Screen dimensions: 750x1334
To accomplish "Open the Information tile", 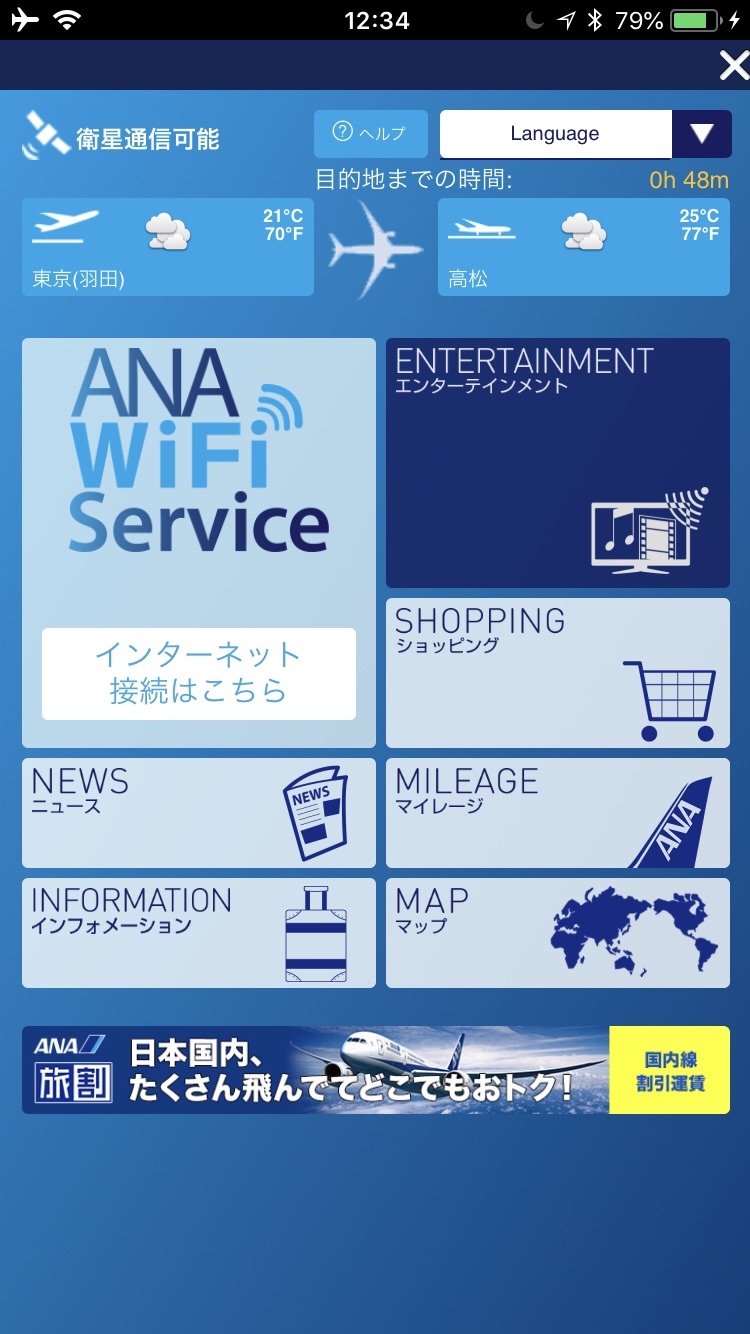I will (198, 932).
